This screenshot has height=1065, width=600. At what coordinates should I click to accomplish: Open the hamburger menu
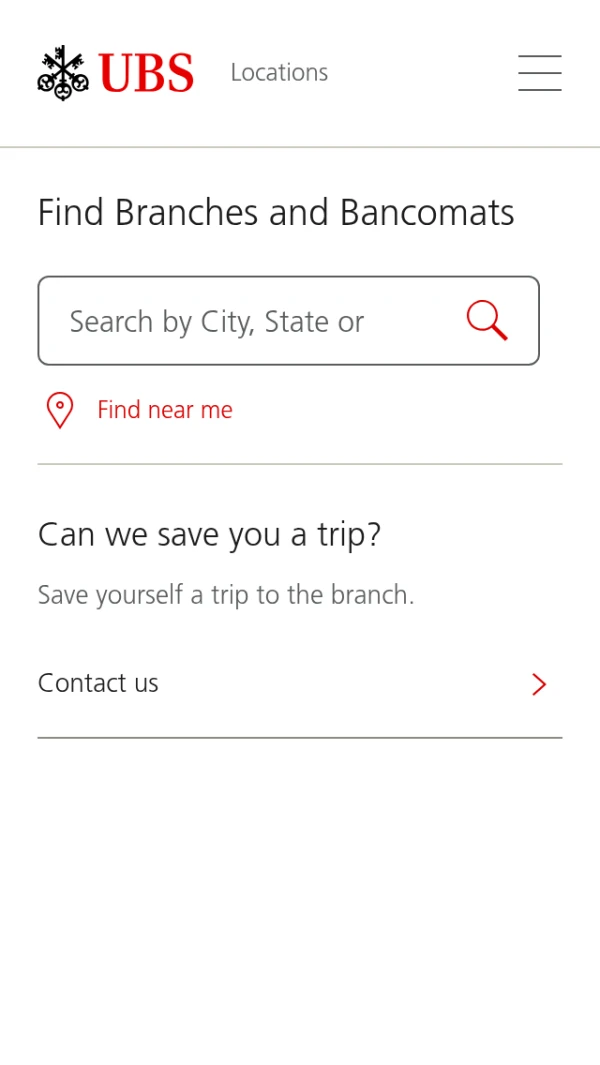tap(539, 73)
